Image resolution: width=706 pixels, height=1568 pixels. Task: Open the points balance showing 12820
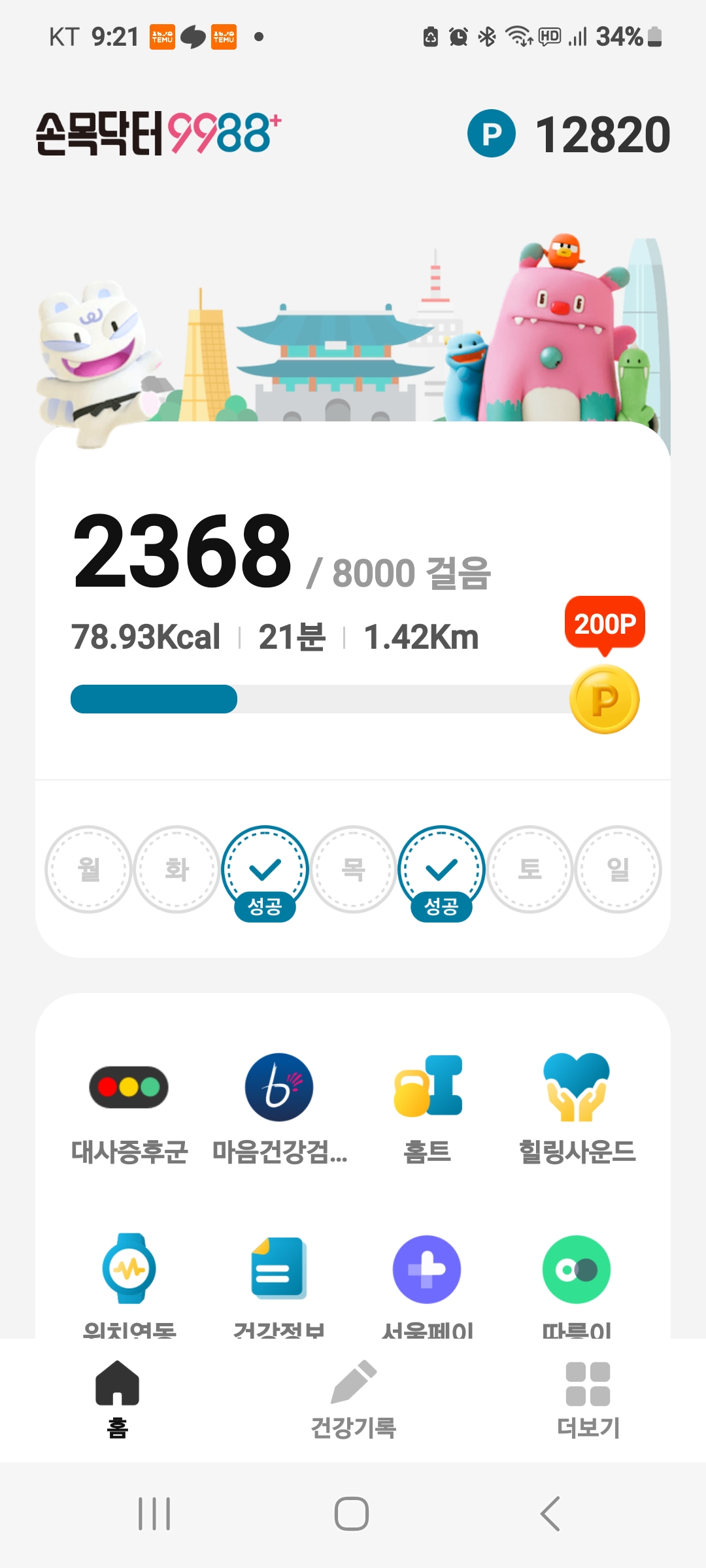pos(569,134)
